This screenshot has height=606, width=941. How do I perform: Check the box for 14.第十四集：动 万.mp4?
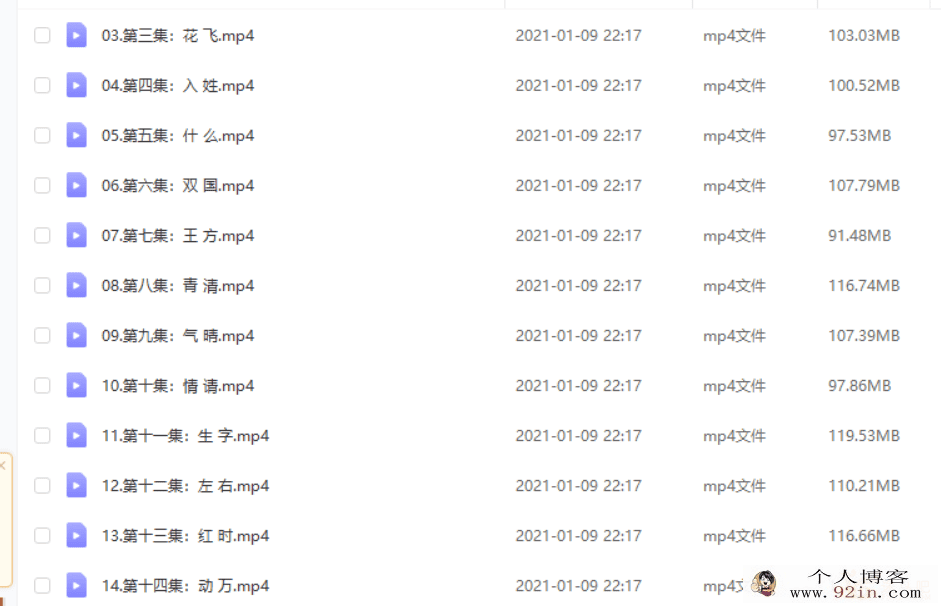pos(42,586)
